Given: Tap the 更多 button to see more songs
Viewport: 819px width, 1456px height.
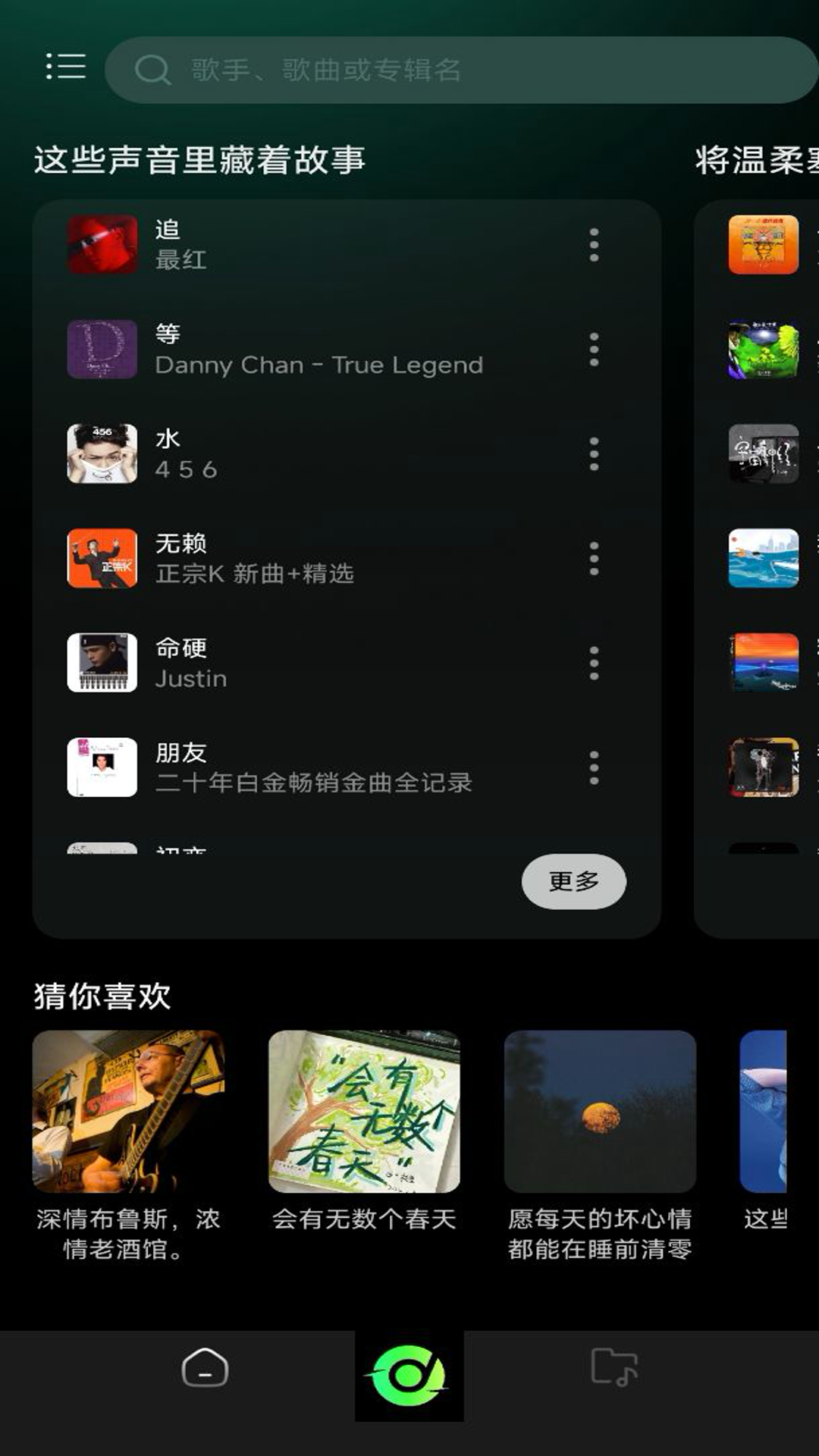Looking at the screenshot, I should 573,881.
